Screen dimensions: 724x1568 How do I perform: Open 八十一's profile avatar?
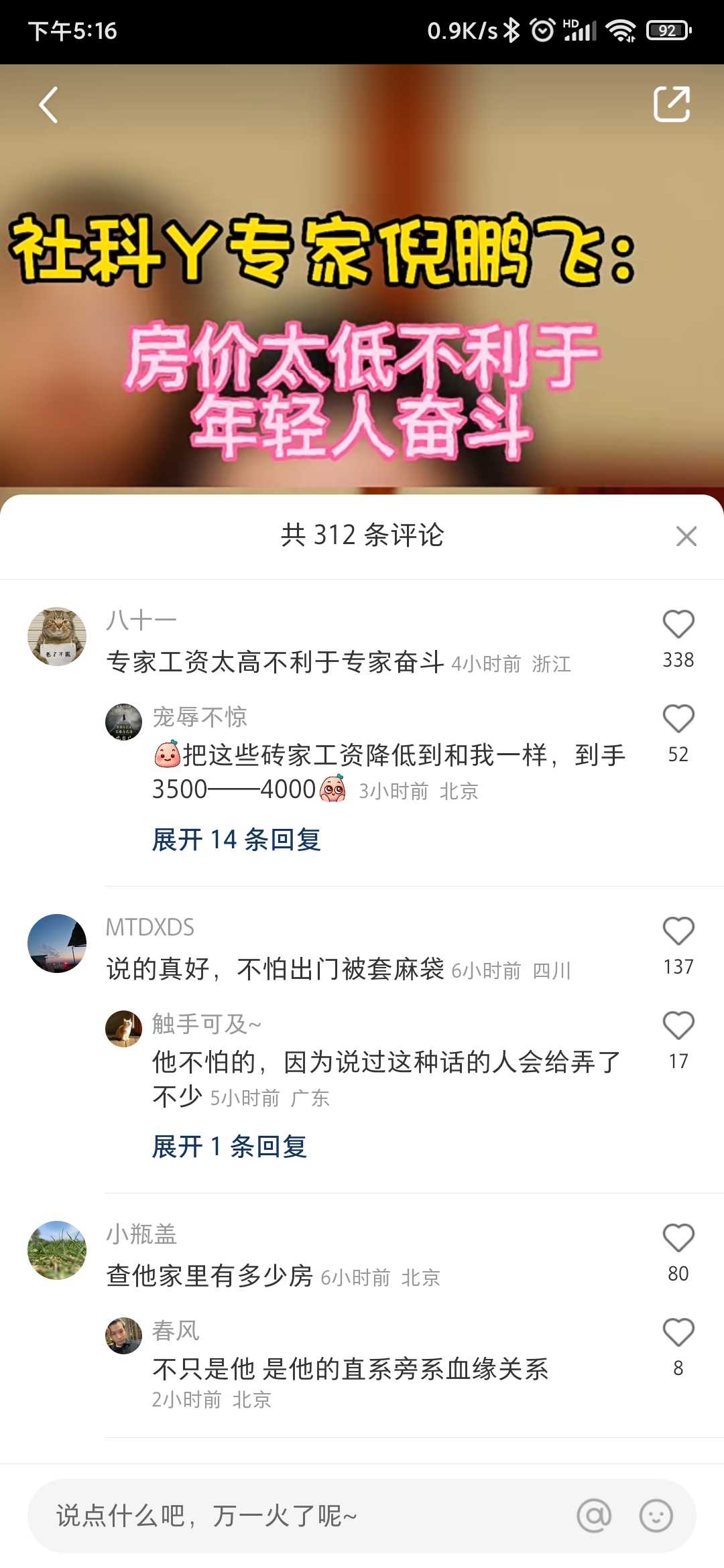[57, 637]
